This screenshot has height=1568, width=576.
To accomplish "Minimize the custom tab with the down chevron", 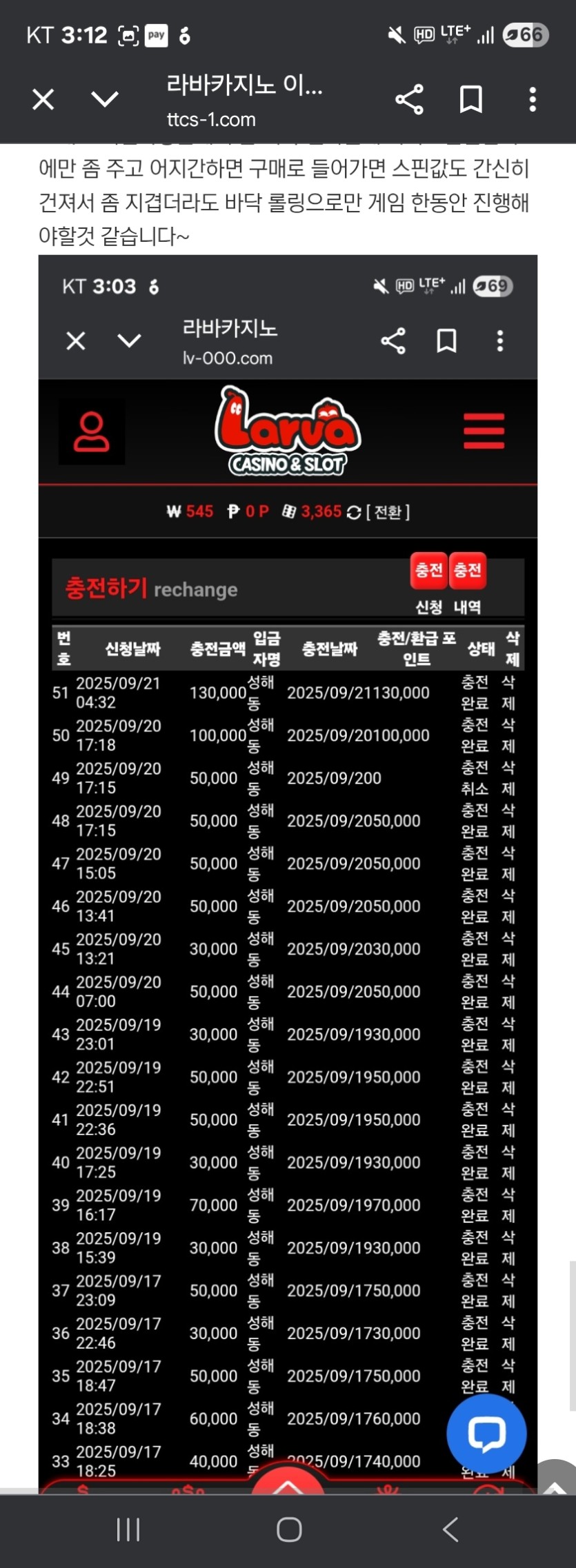I will pyautogui.click(x=105, y=100).
